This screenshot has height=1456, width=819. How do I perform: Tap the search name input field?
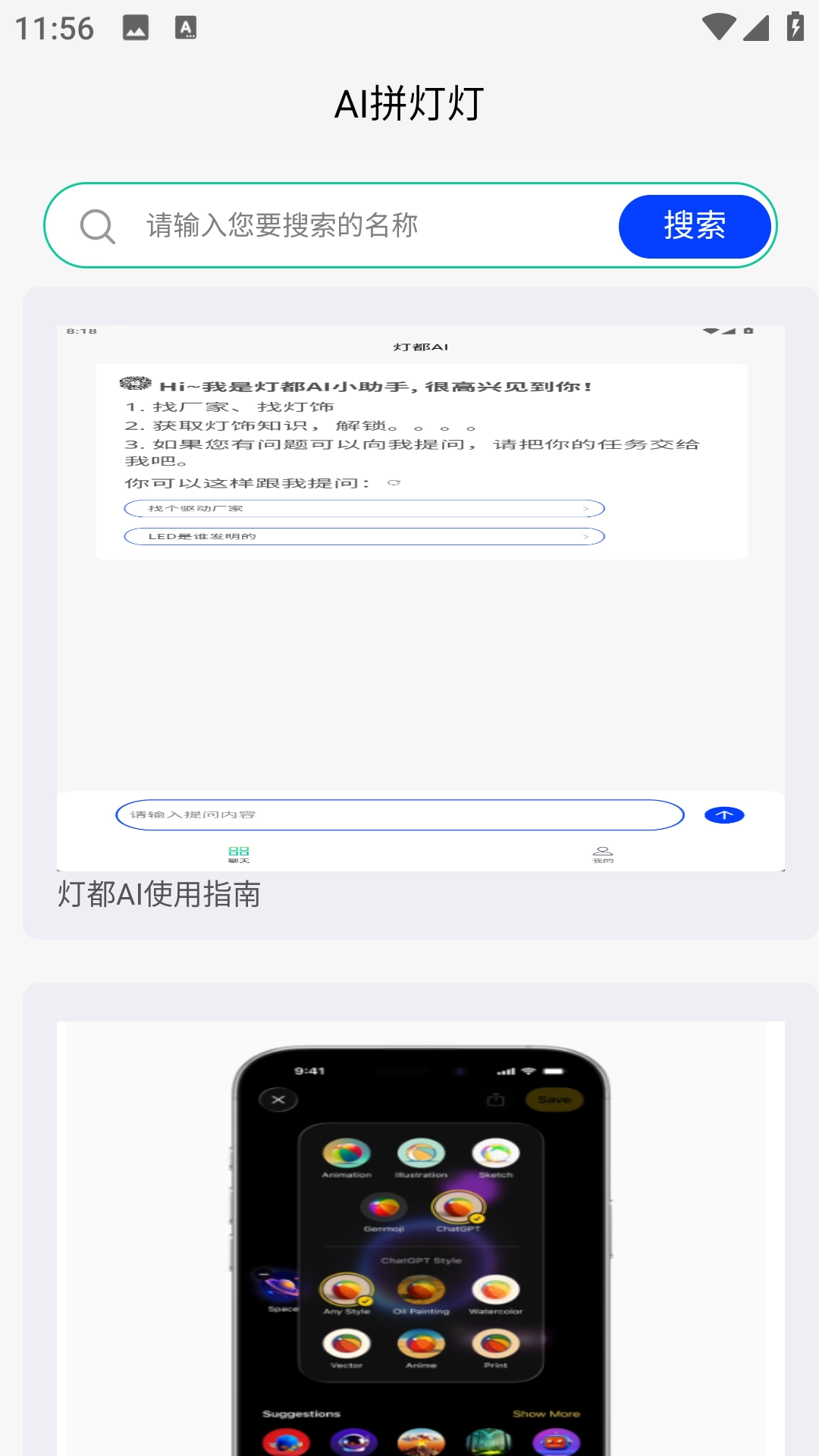pyautogui.click(x=364, y=226)
